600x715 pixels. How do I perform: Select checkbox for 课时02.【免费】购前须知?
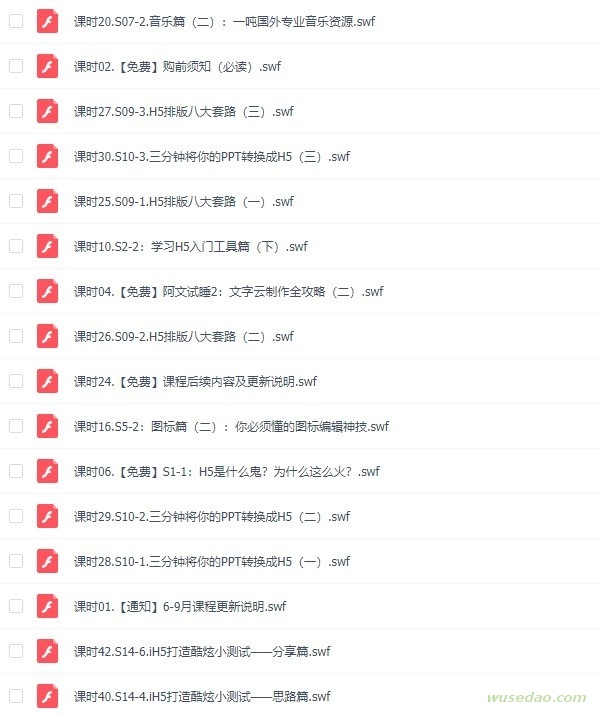(16, 66)
